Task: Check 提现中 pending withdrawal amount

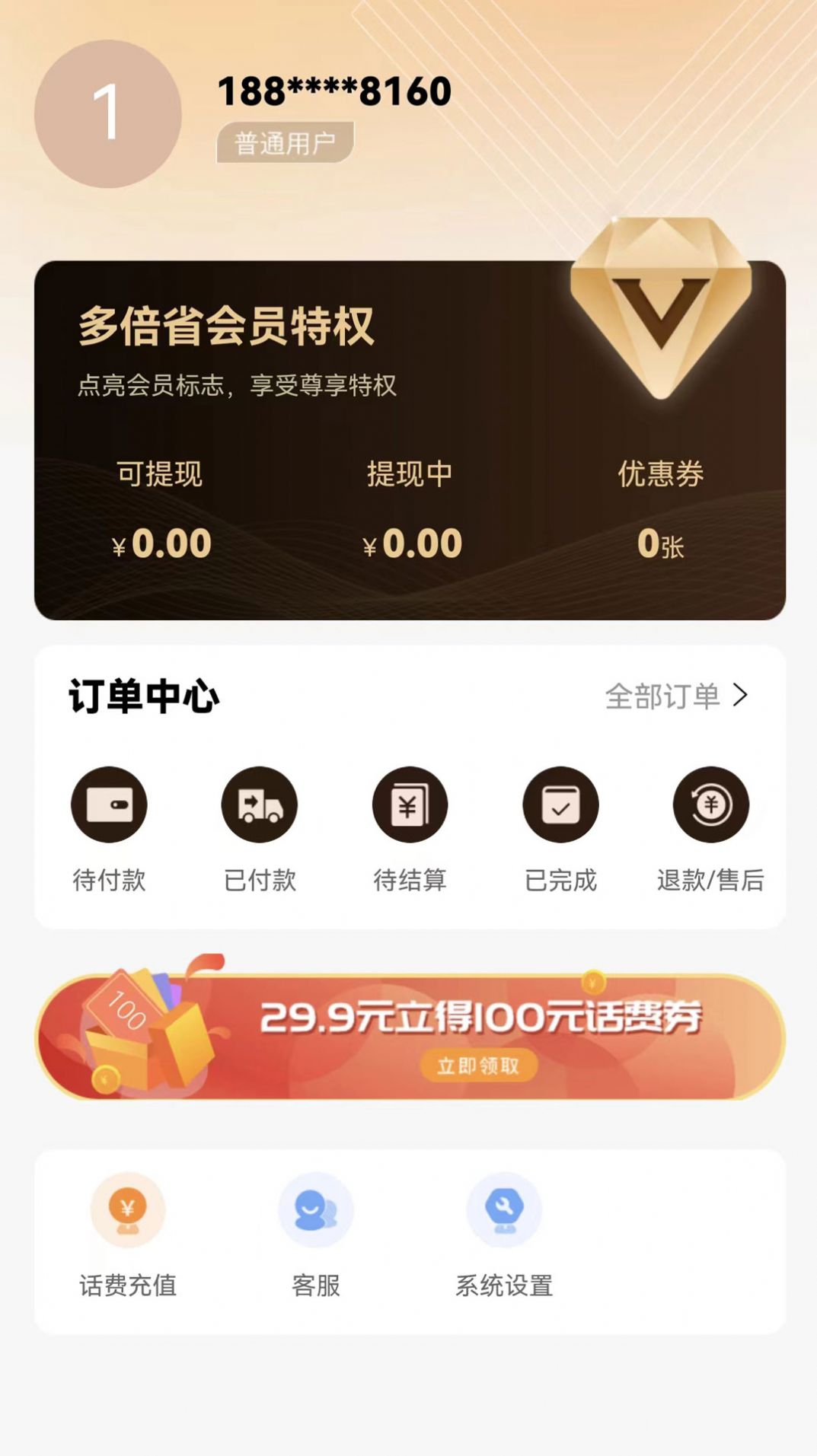Action: point(411,543)
